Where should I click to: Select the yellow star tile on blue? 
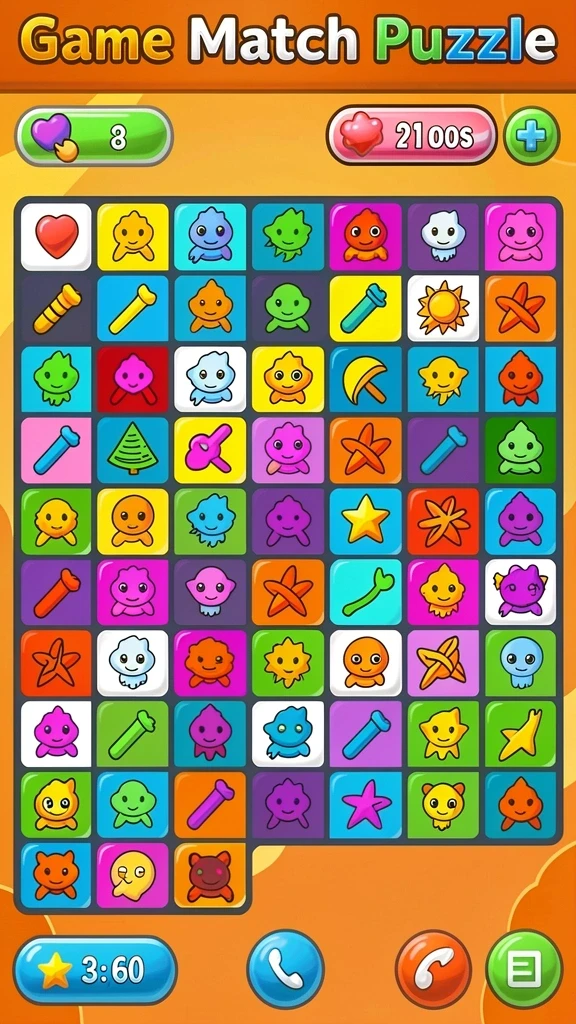point(366,521)
